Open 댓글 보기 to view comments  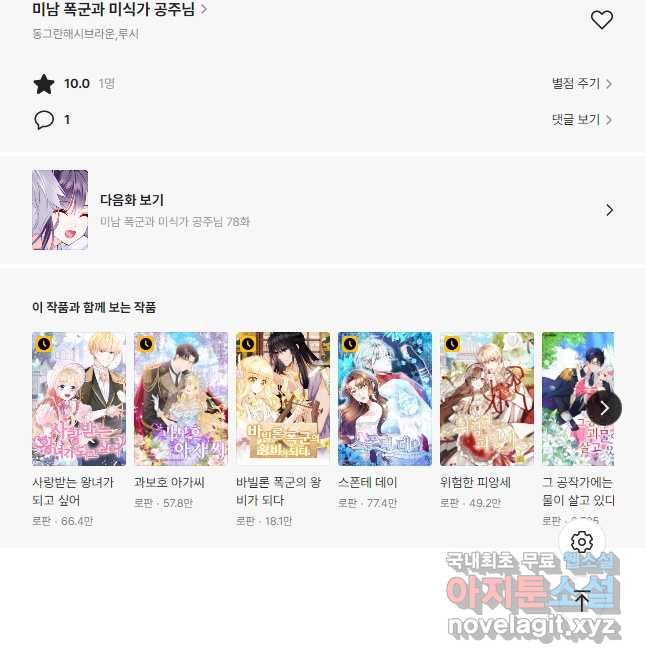[582, 120]
